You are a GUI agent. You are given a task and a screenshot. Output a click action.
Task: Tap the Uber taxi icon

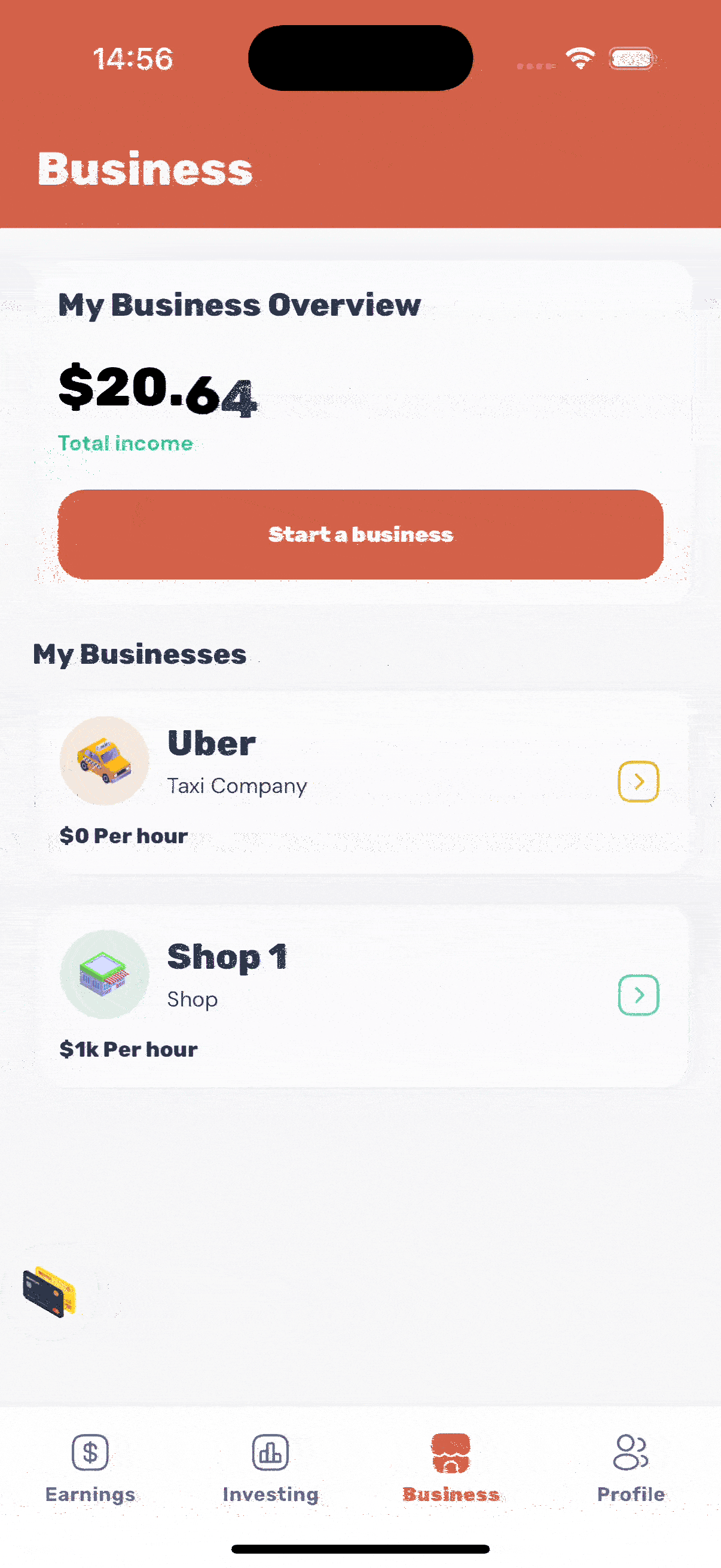(x=105, y=761)
